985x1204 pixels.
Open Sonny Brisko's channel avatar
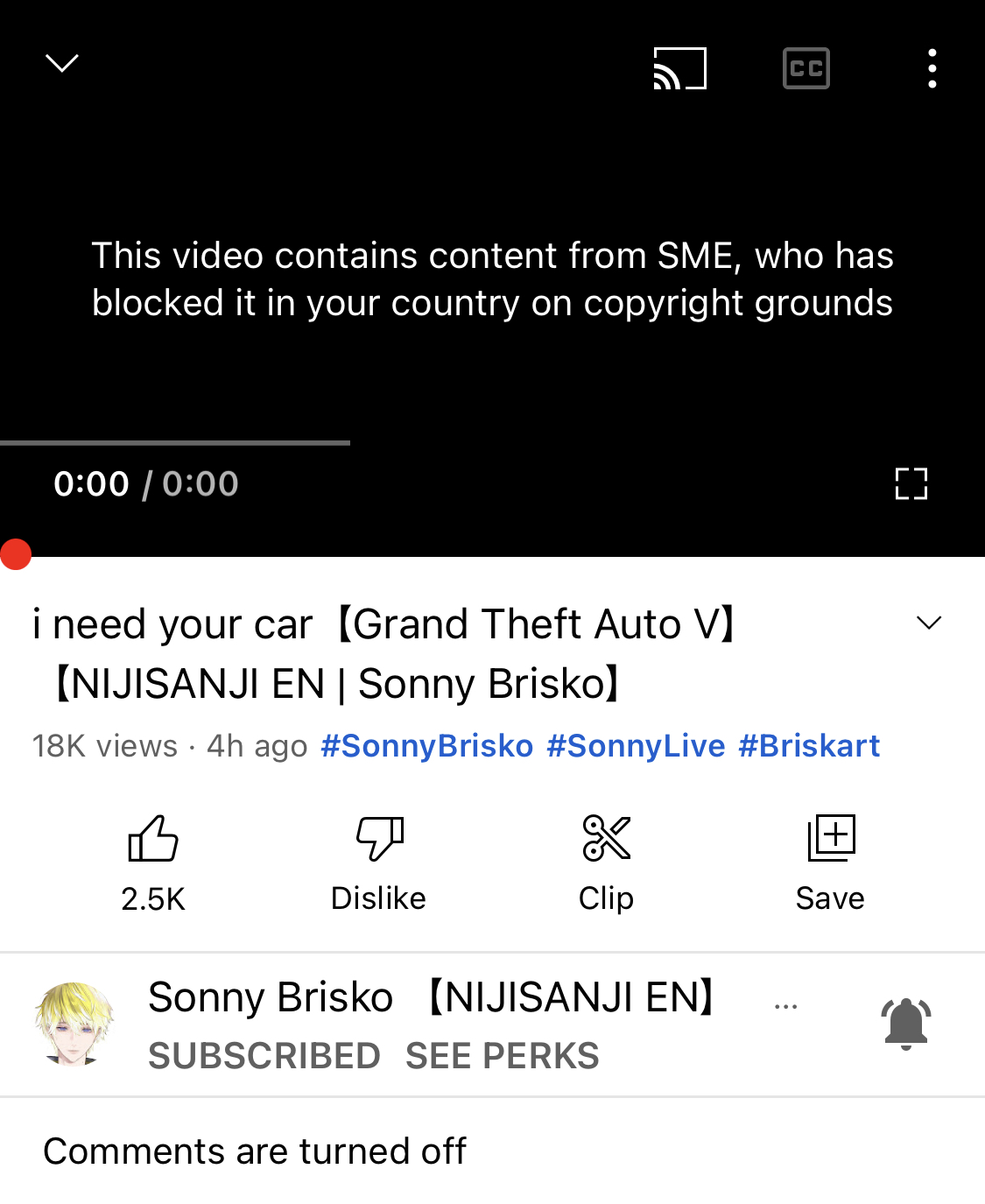tap(74, 1024)
